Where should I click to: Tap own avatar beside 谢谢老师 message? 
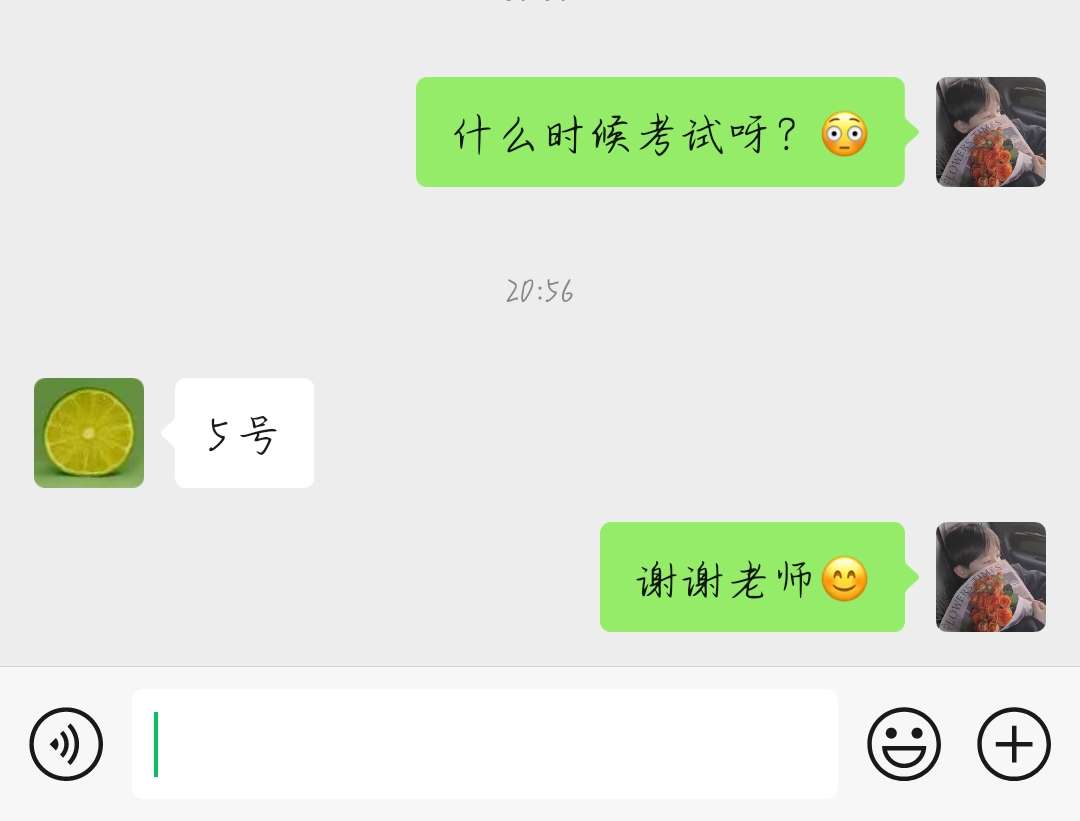(990, 577)
